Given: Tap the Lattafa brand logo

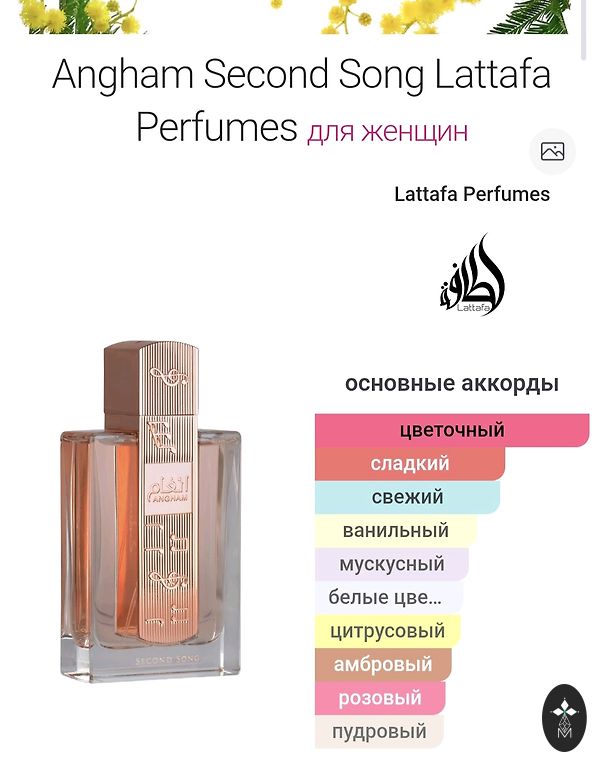Looking at the screenshot, I should 472,277.
